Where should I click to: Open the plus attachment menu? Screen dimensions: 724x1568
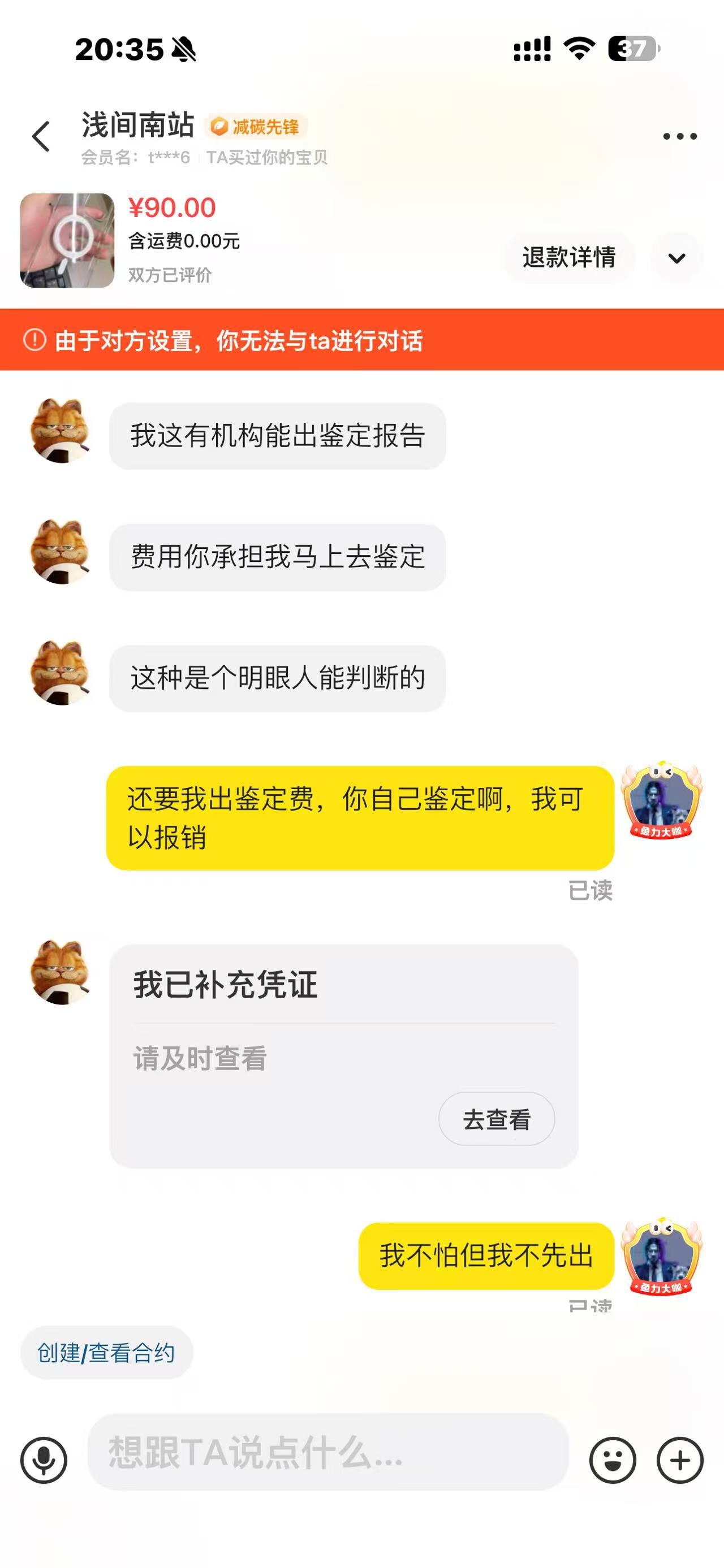pos(680,1459)
